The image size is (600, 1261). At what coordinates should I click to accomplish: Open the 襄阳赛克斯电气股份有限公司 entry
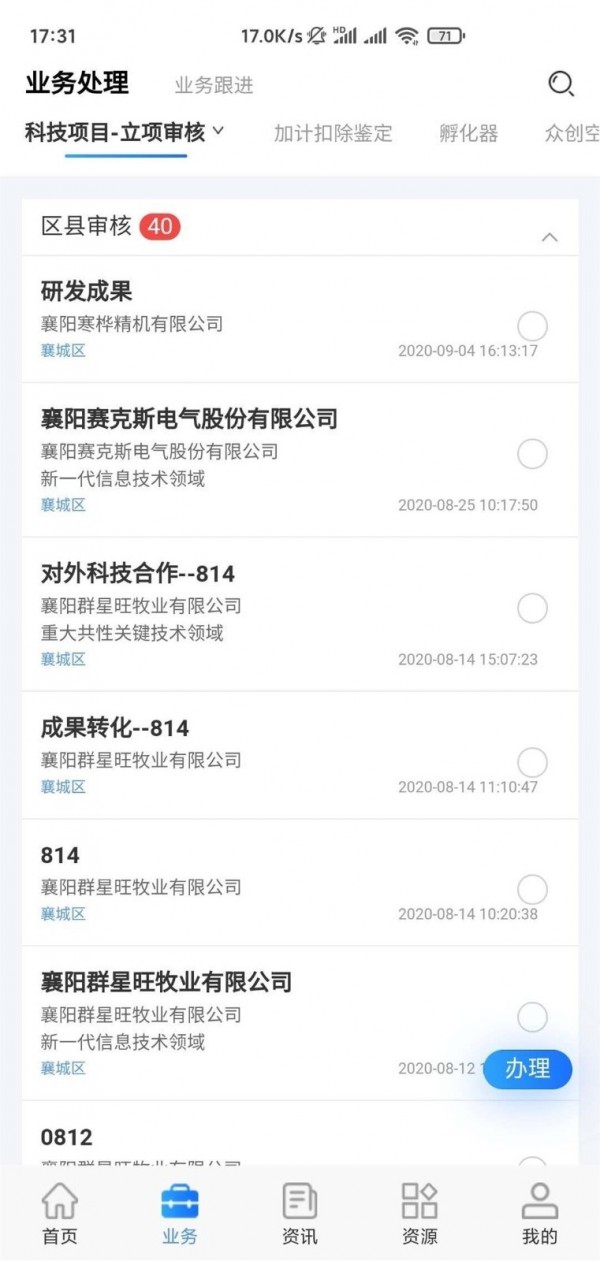click(300, 460)
